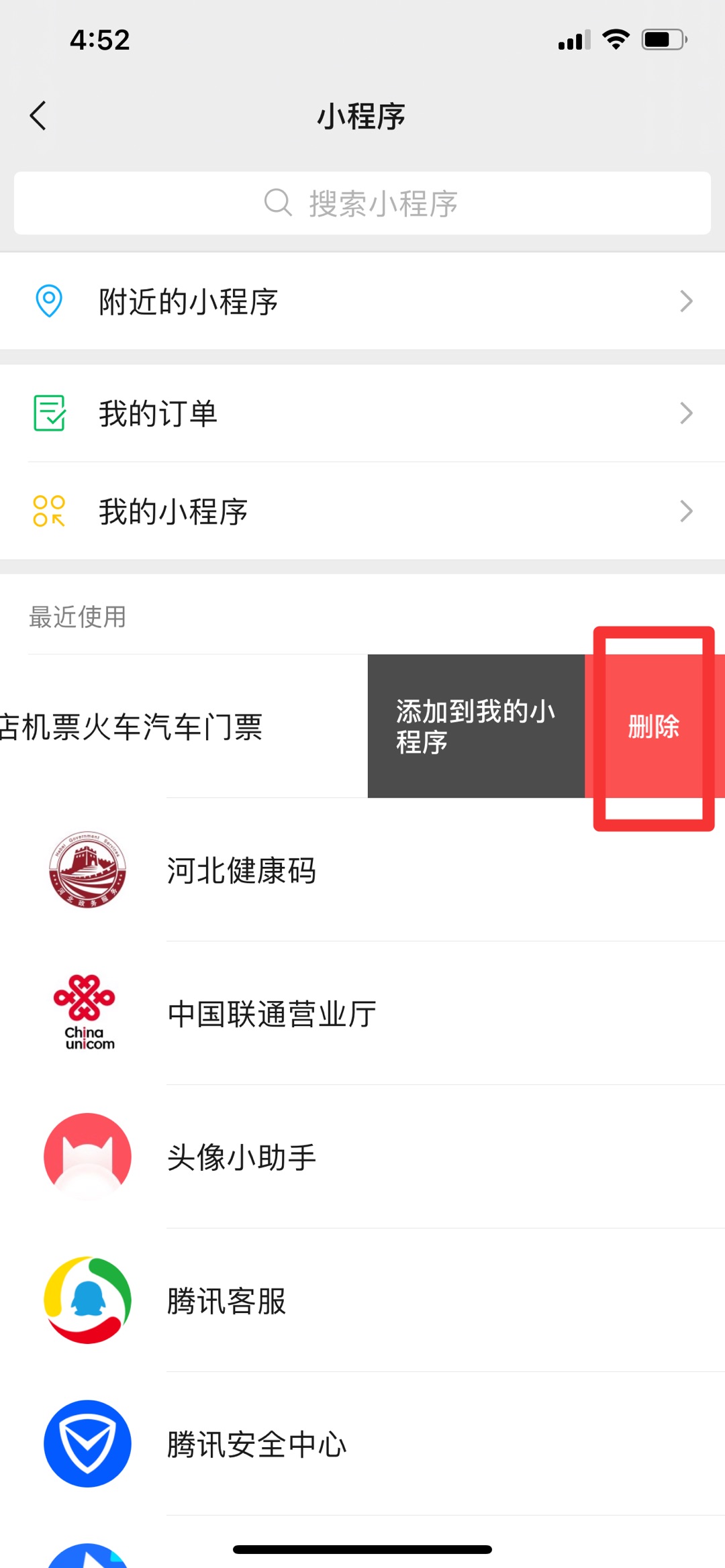The height and width of the screenshot is (1568, 725).
Task: Open 腾讯客服 mini program
Action: click(x=362, y=1300)
